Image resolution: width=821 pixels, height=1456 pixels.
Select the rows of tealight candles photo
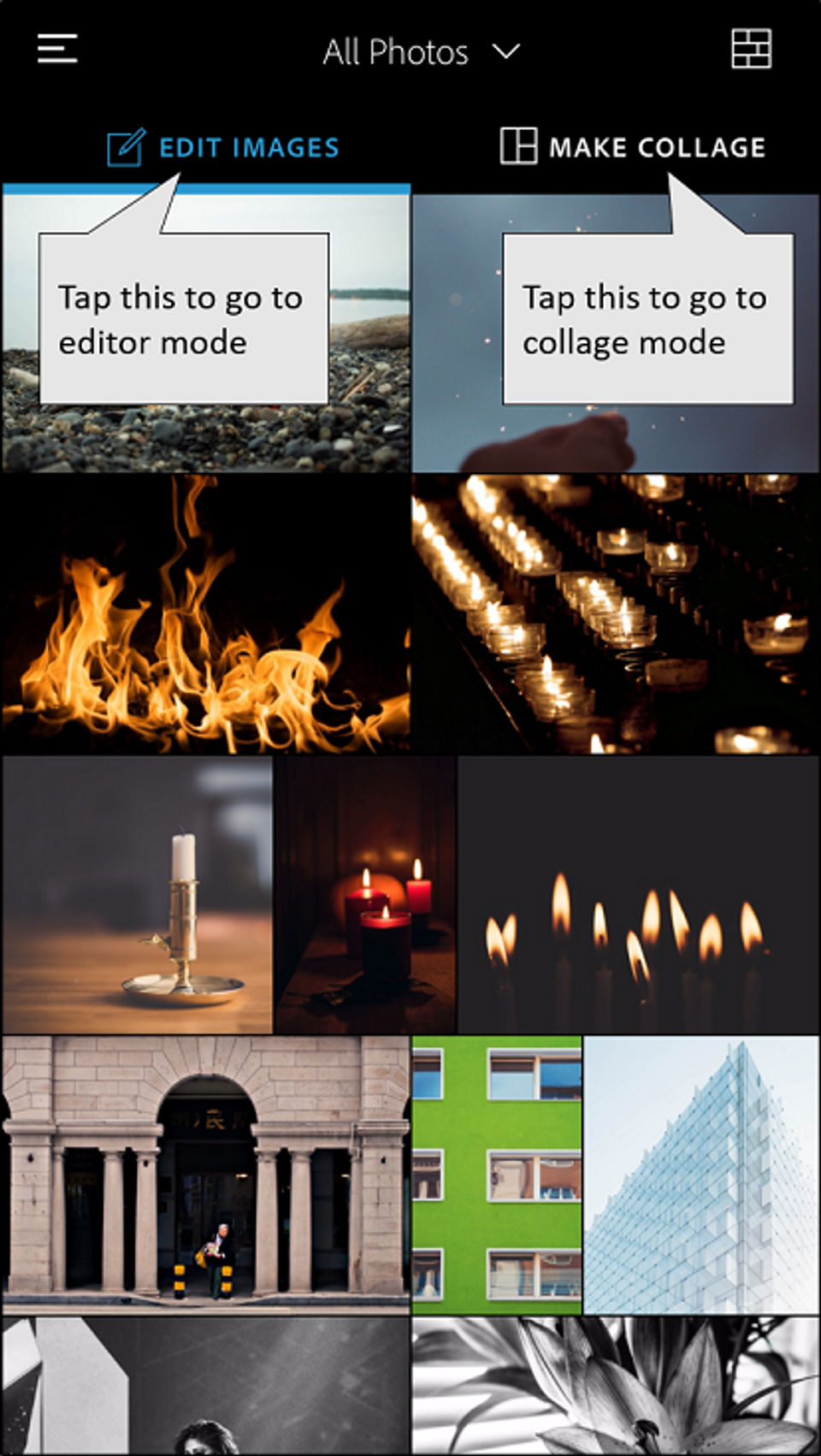615,614
